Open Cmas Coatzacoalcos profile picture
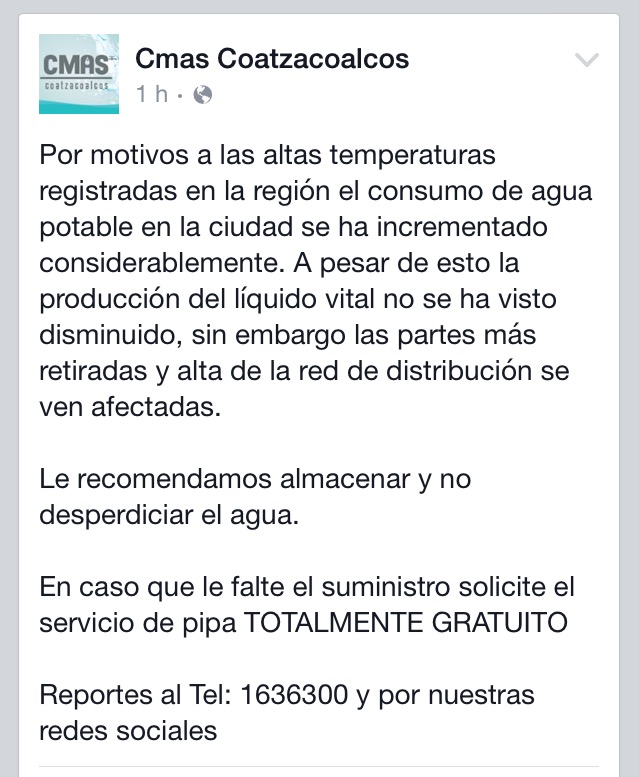639x777 pixels. [x=78, y=74]
